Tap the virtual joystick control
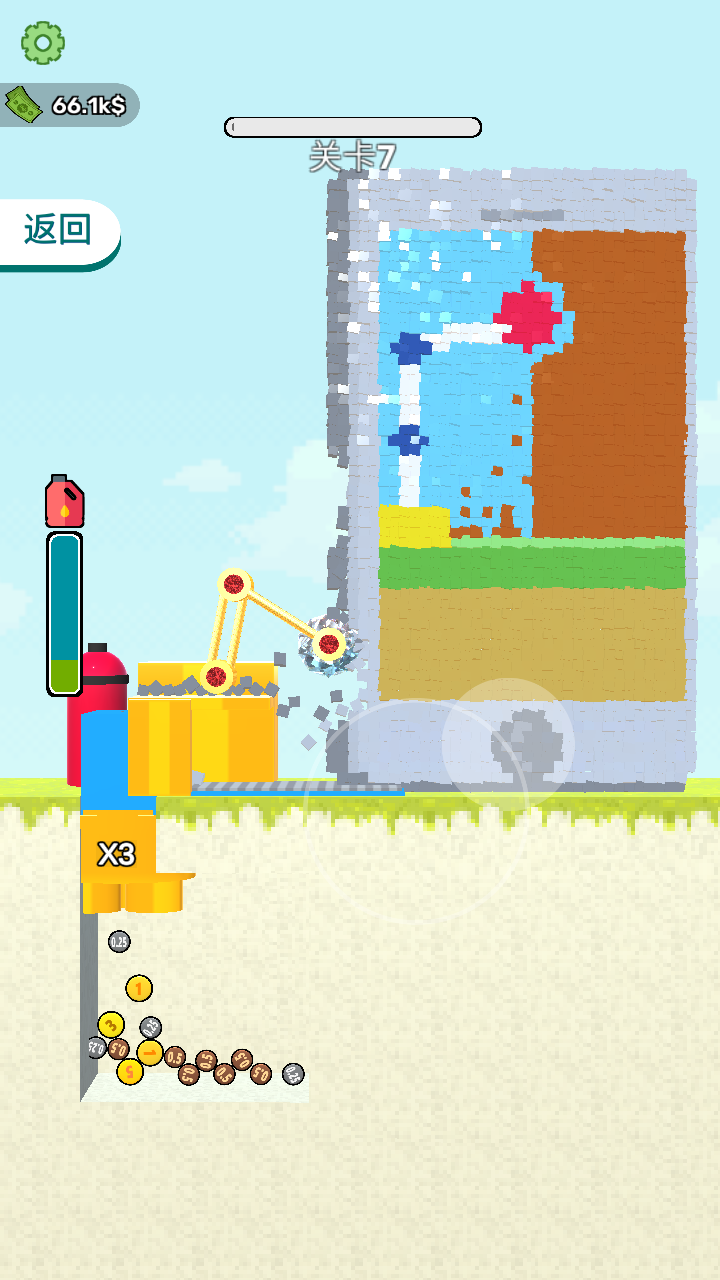The width and height of the screenshot is (720, 1280). [508, 743]
